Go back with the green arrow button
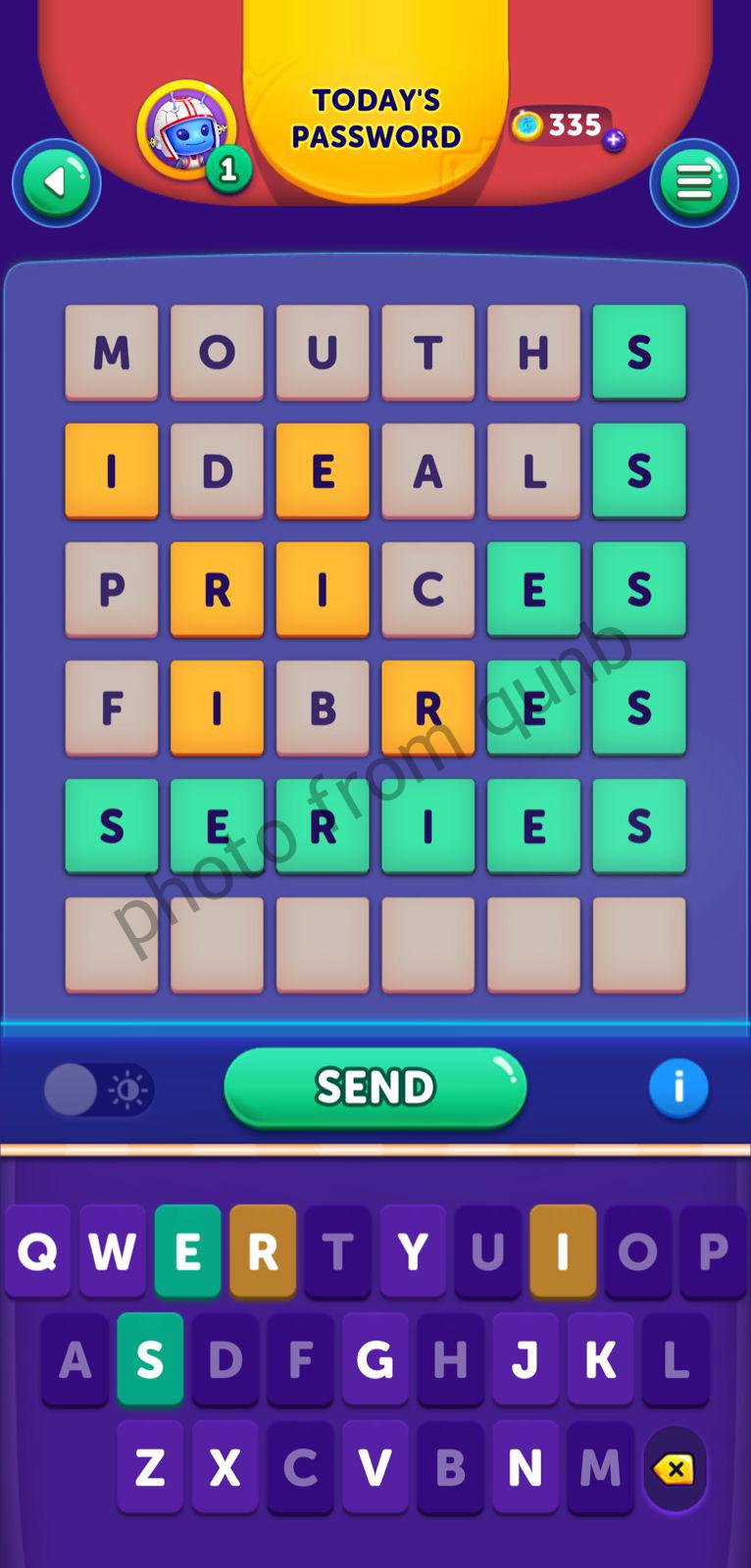 click(56, 182)
